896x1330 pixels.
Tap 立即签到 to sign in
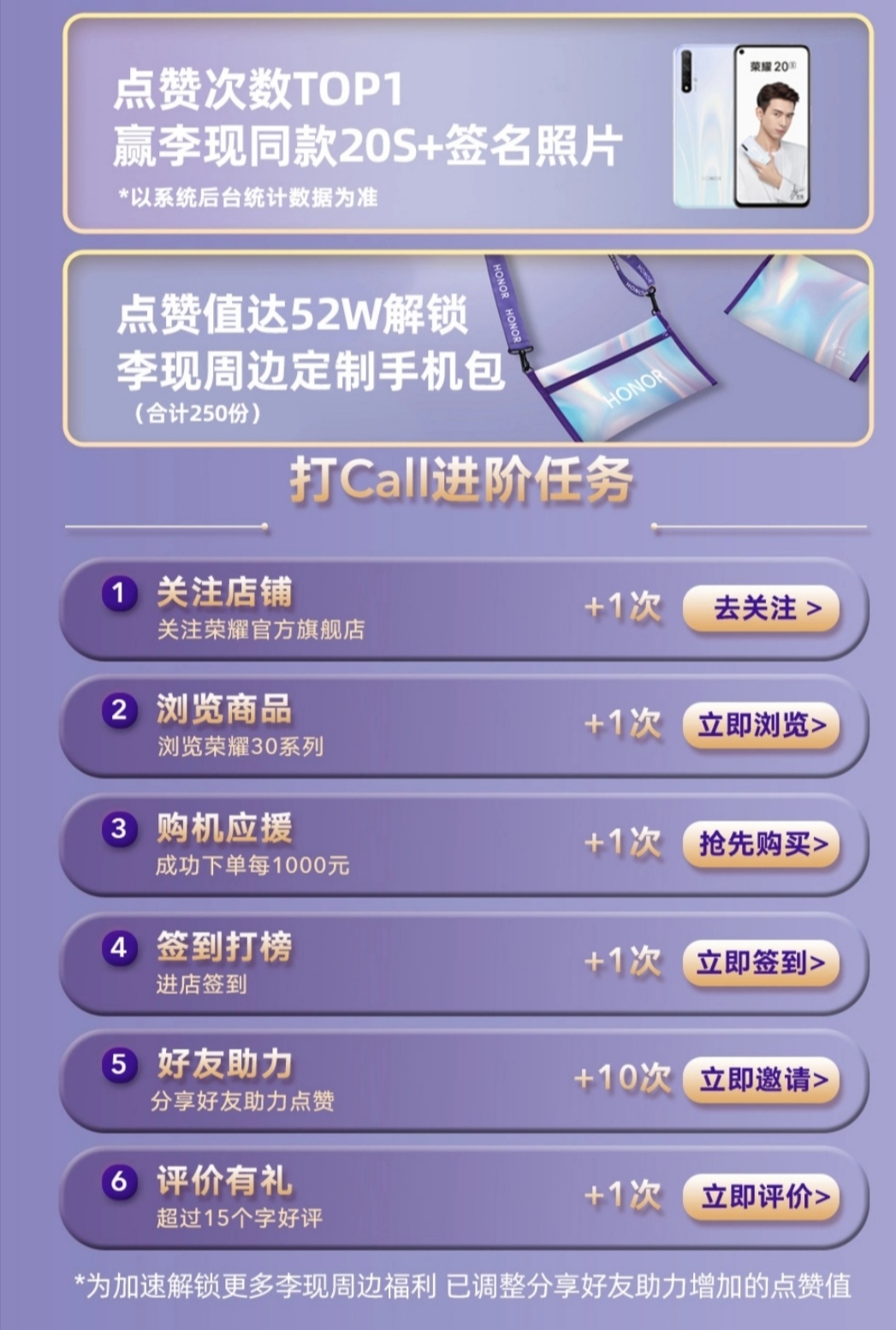761,963
